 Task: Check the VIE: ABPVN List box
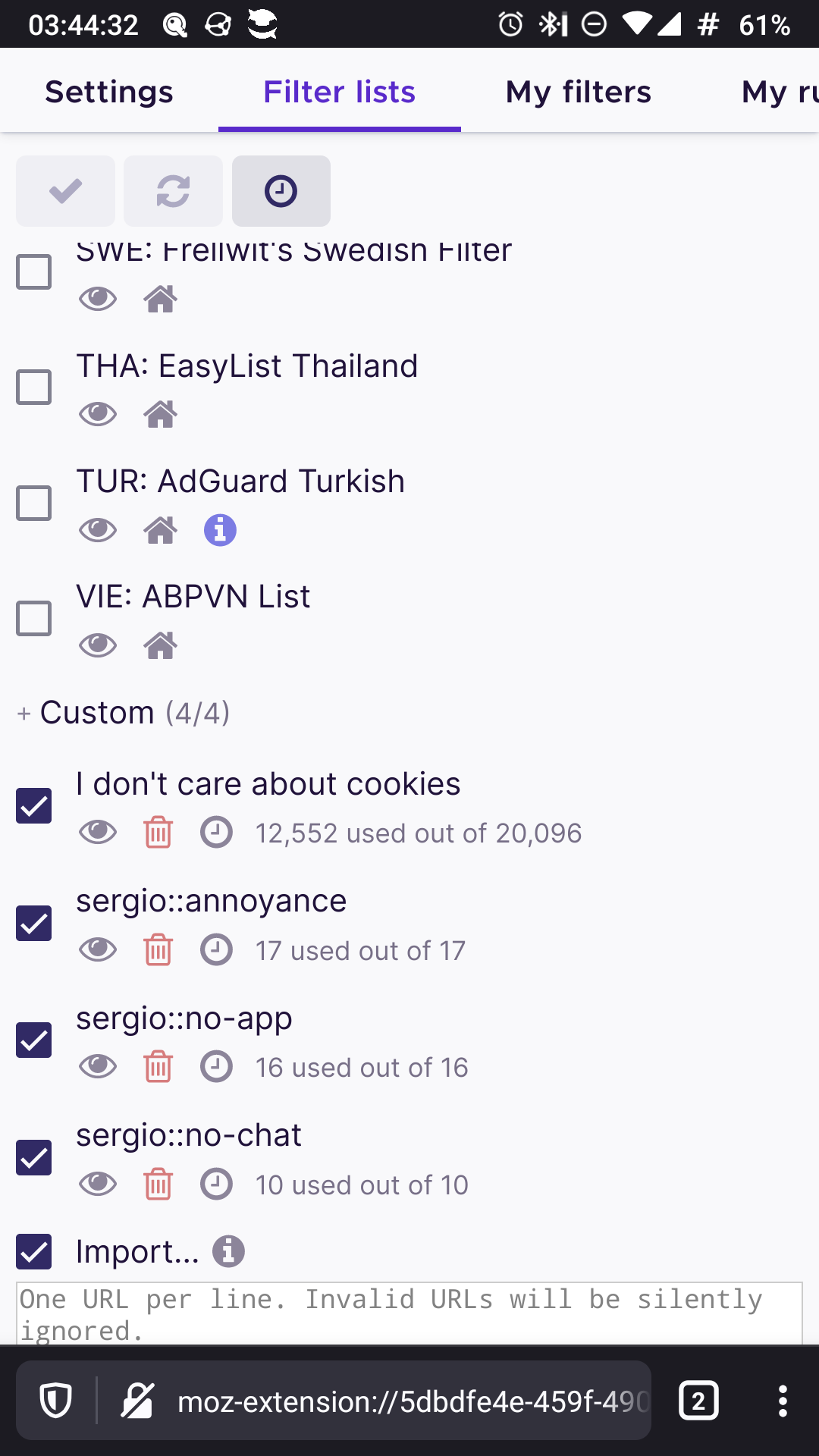point(34,618)
